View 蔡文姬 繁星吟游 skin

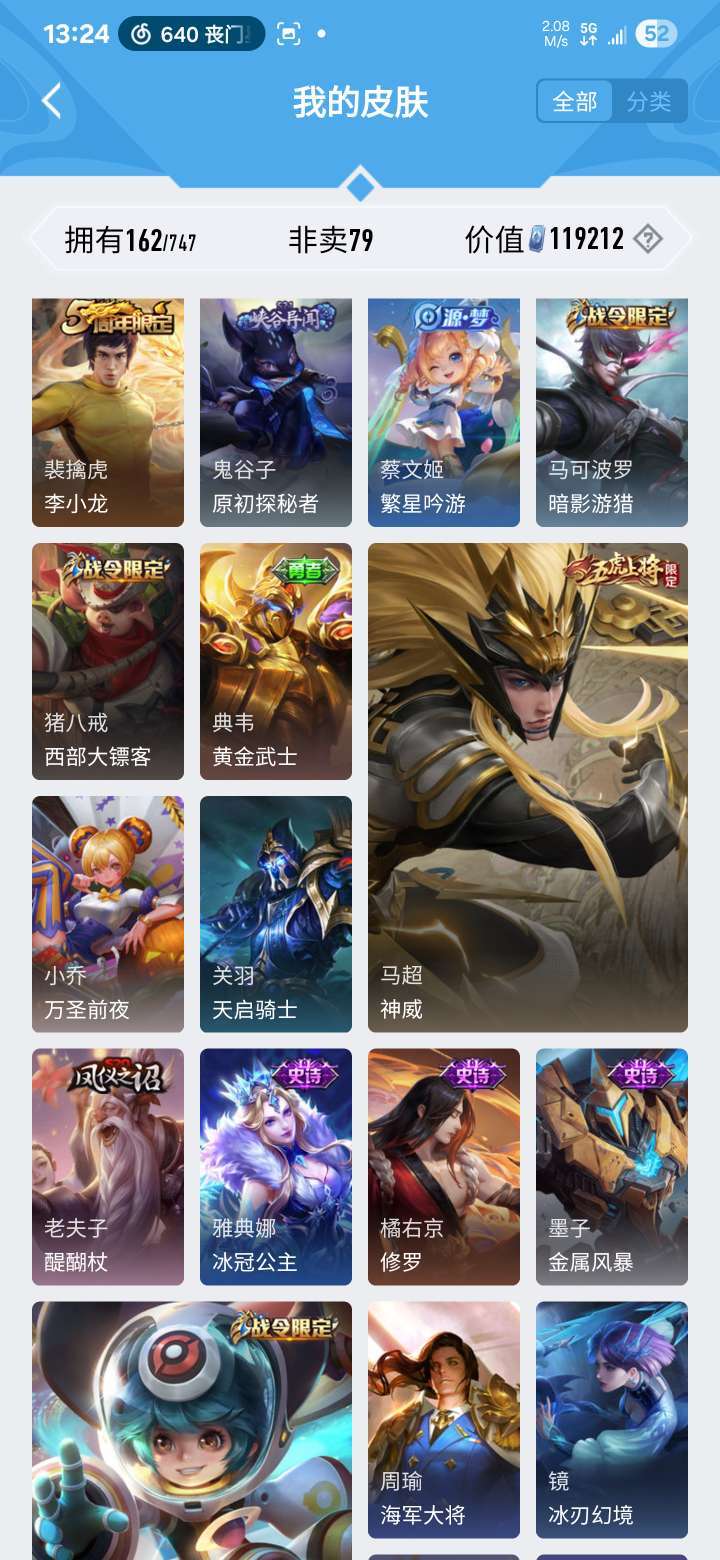tap(444, 412)
